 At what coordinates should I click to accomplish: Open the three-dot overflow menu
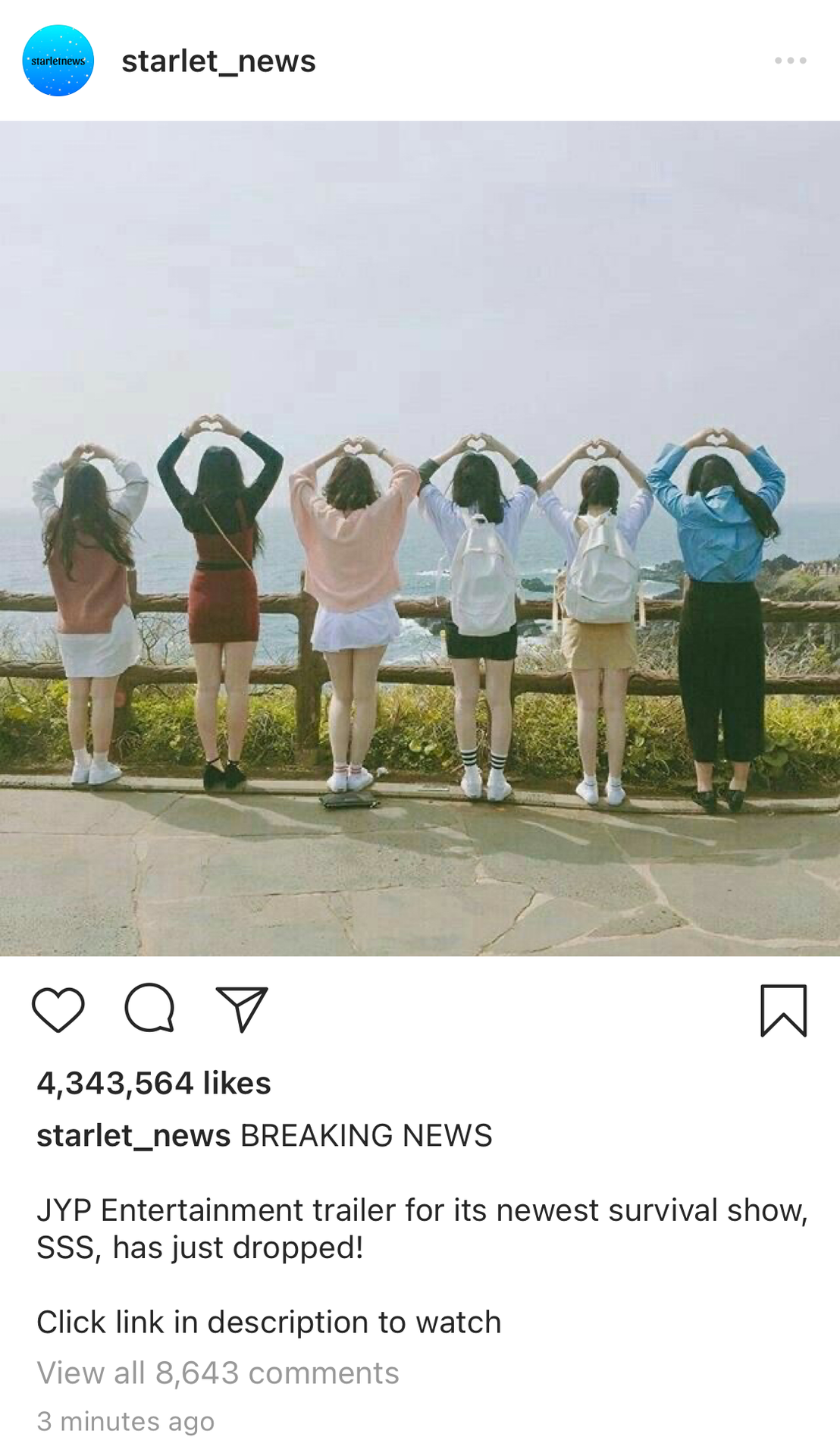(790, 61)
